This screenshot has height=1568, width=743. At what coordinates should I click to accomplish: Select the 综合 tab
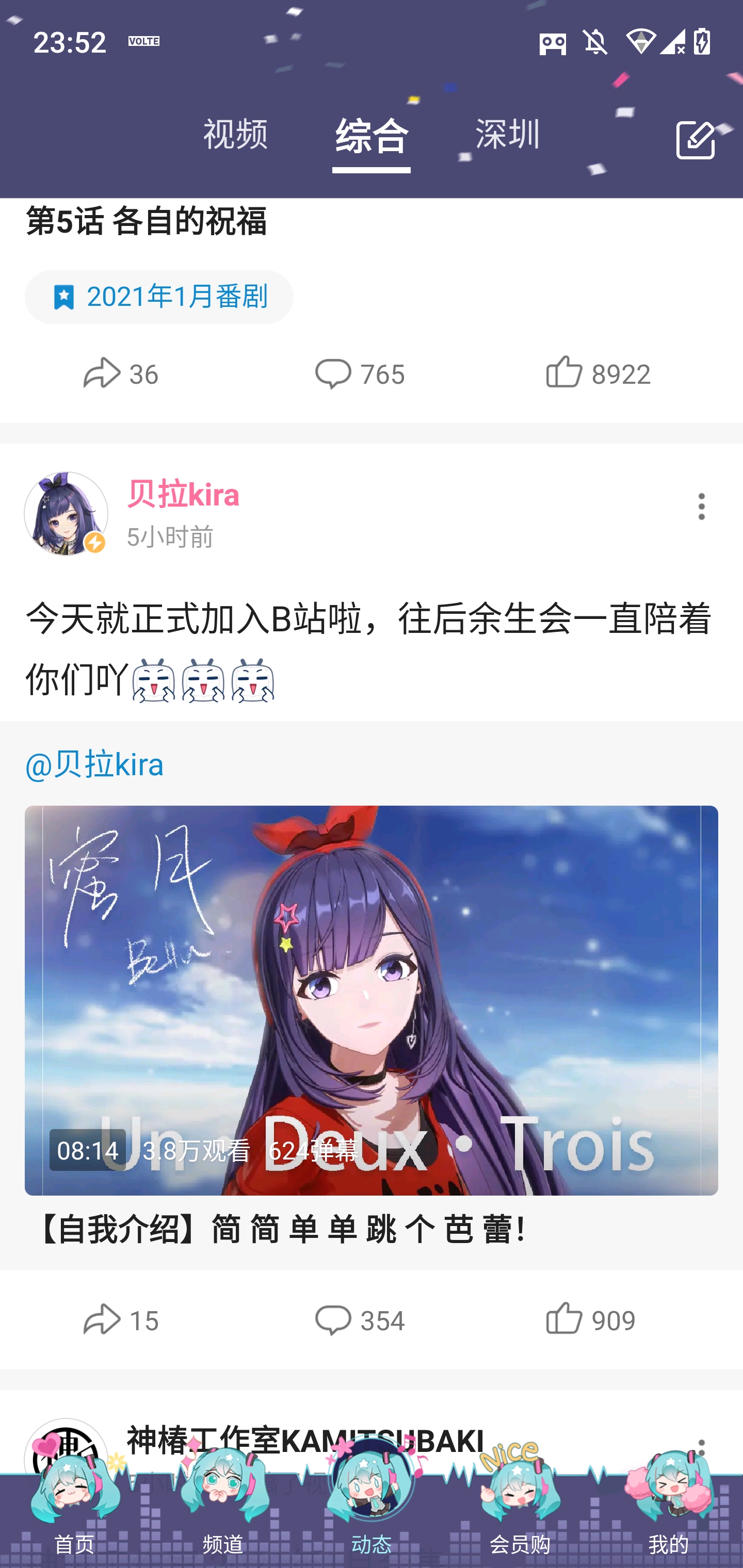[372, 135]
